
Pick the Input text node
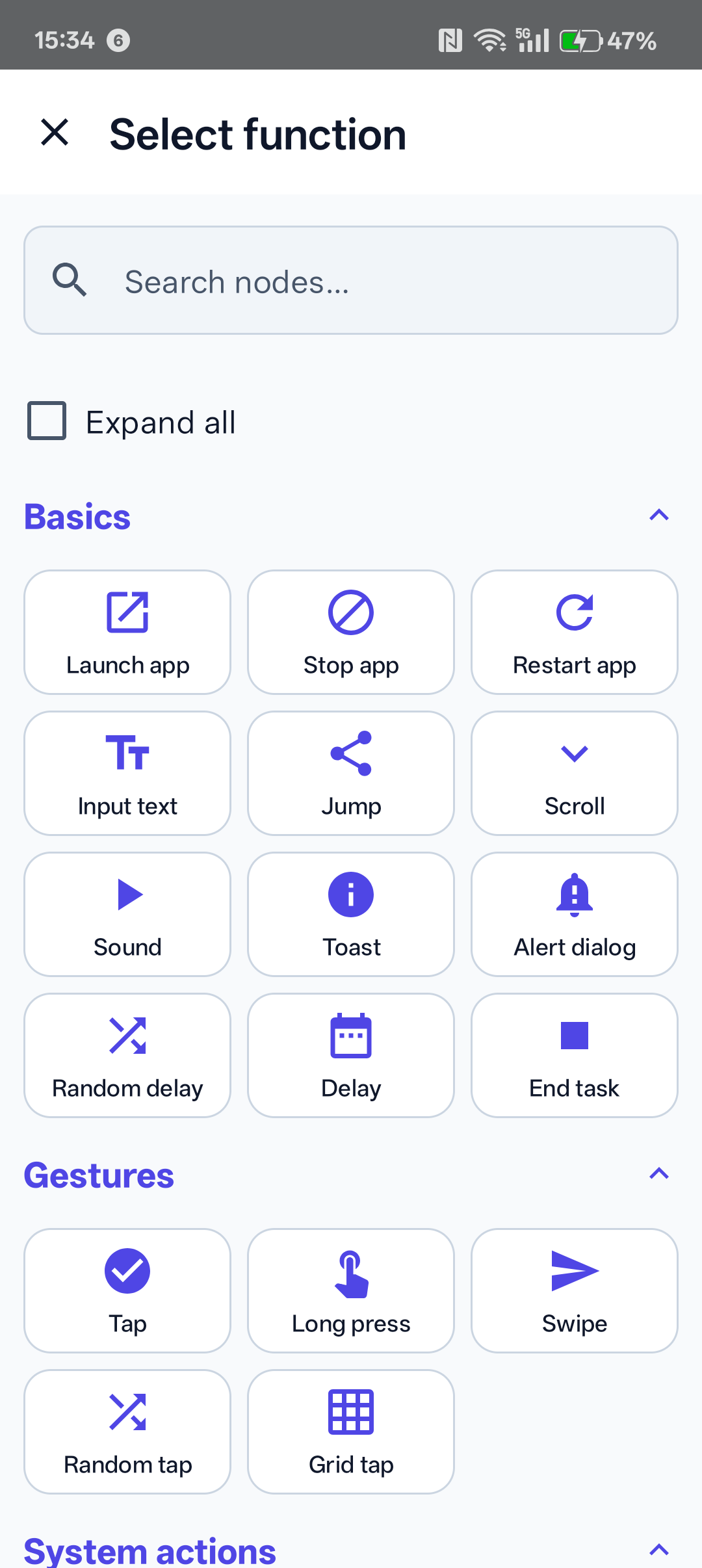tap(127, 772)
